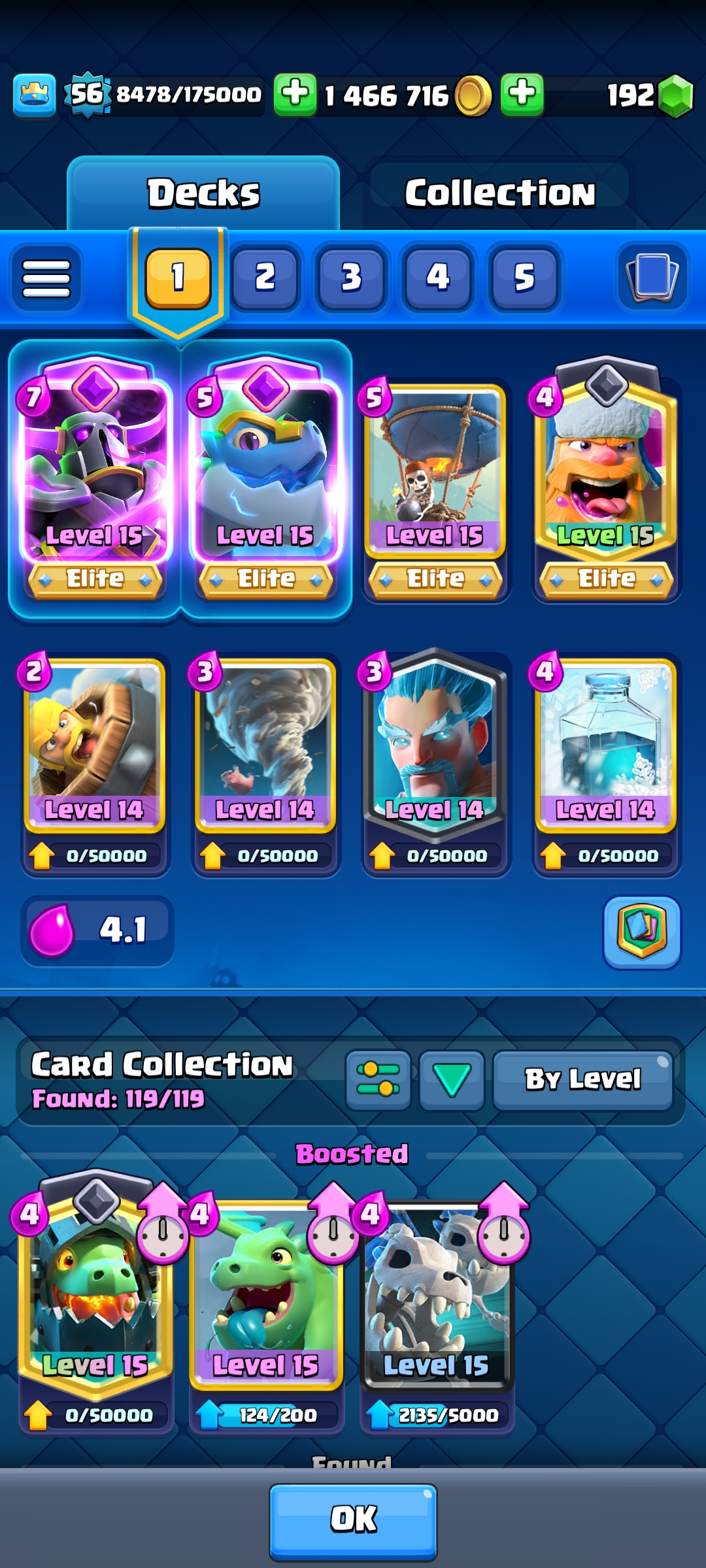Select deck slot 2
Image resolution: width=706 pixels, height=1568 pixels.
265,278
